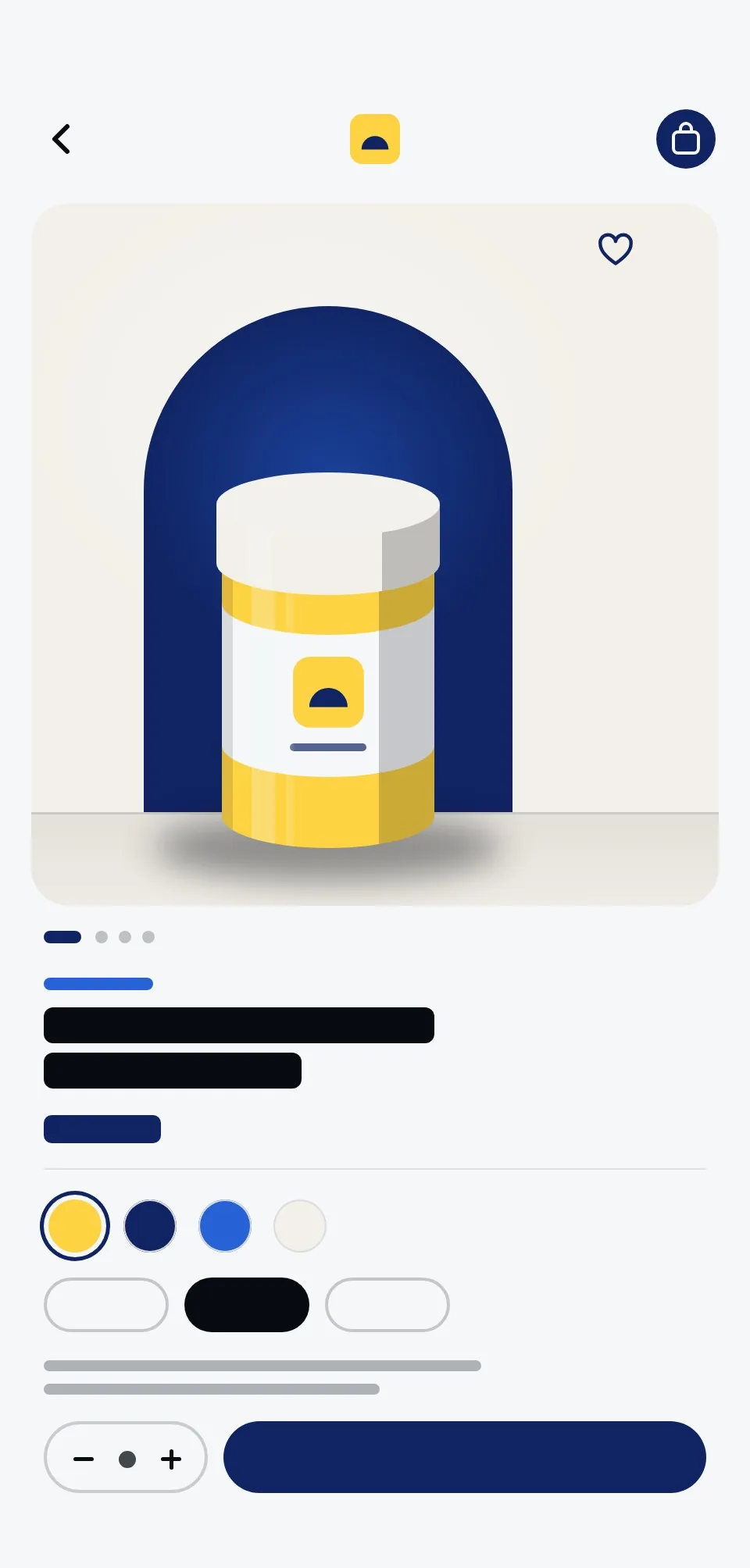Decrease quantity with the minus button
750x1568 pixels.
(84, 1459)
